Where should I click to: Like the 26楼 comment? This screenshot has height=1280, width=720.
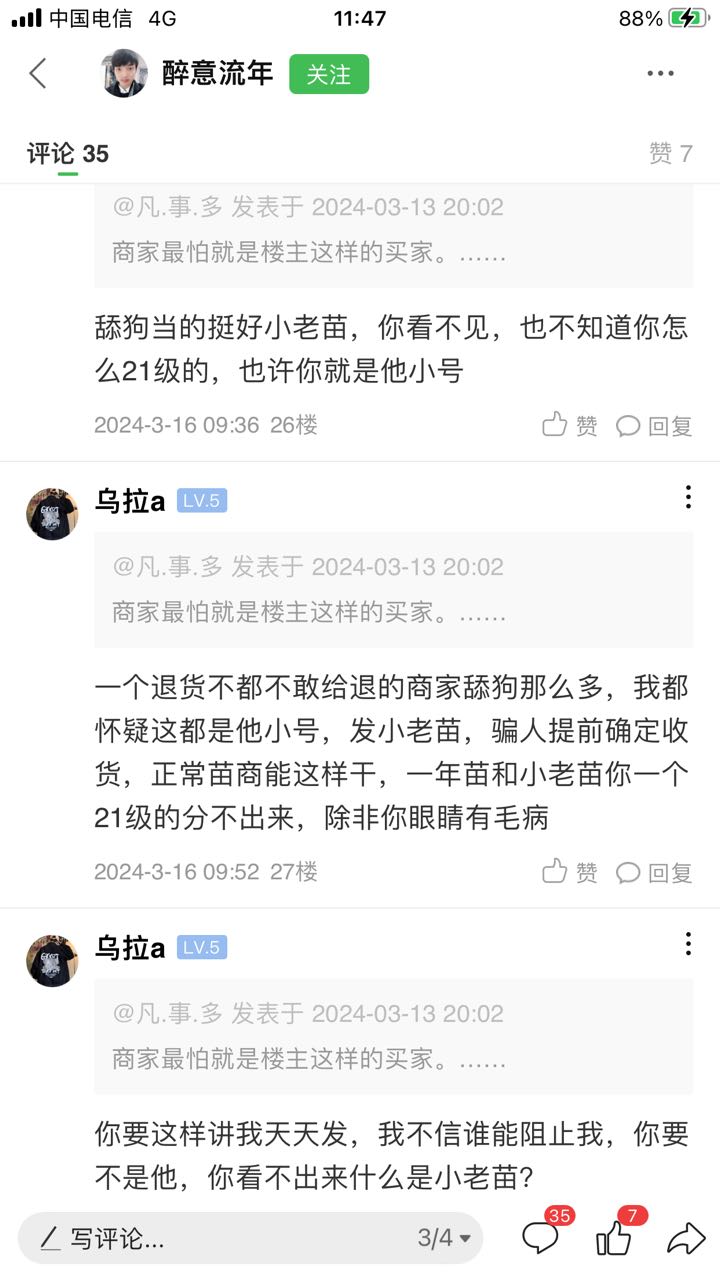570,426
